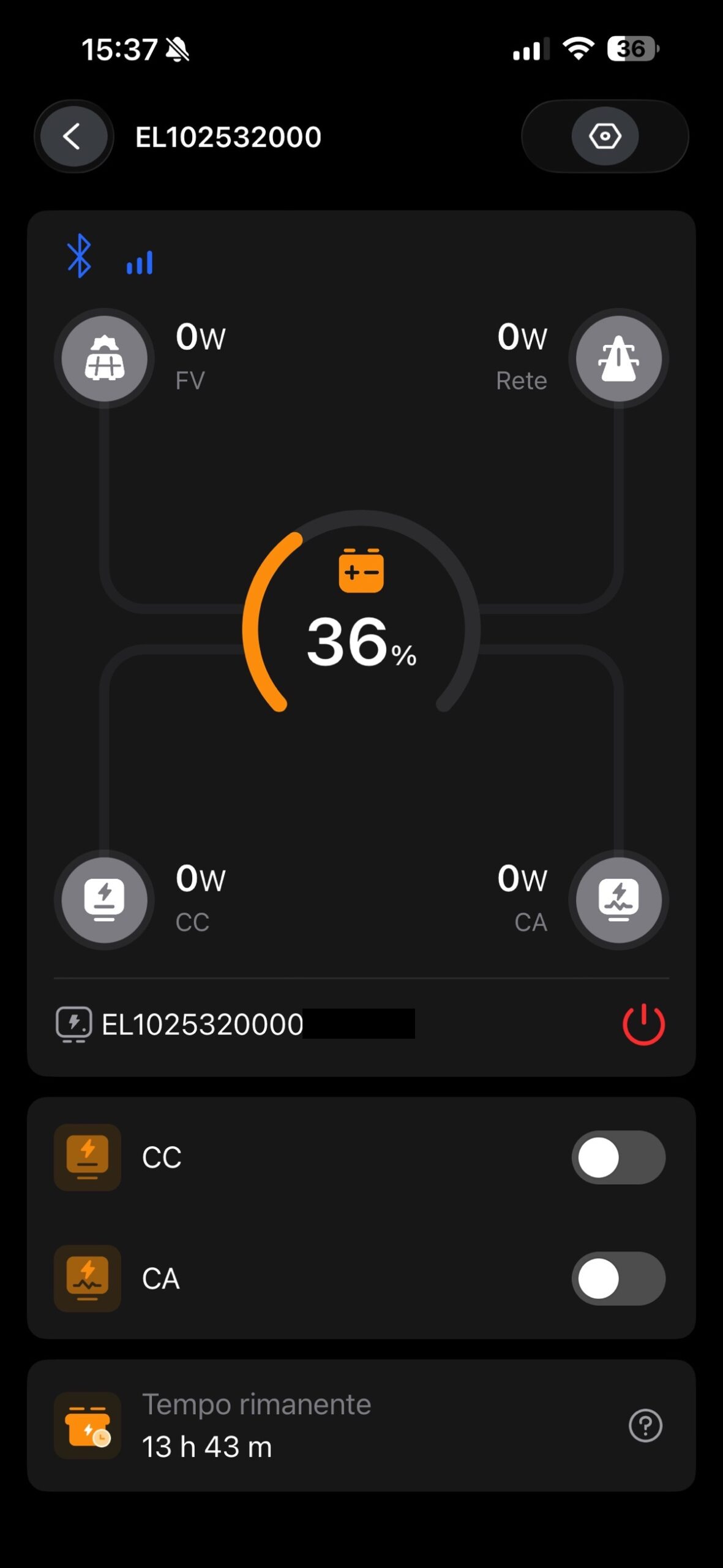Tap the red power button

click(643, 1024)
